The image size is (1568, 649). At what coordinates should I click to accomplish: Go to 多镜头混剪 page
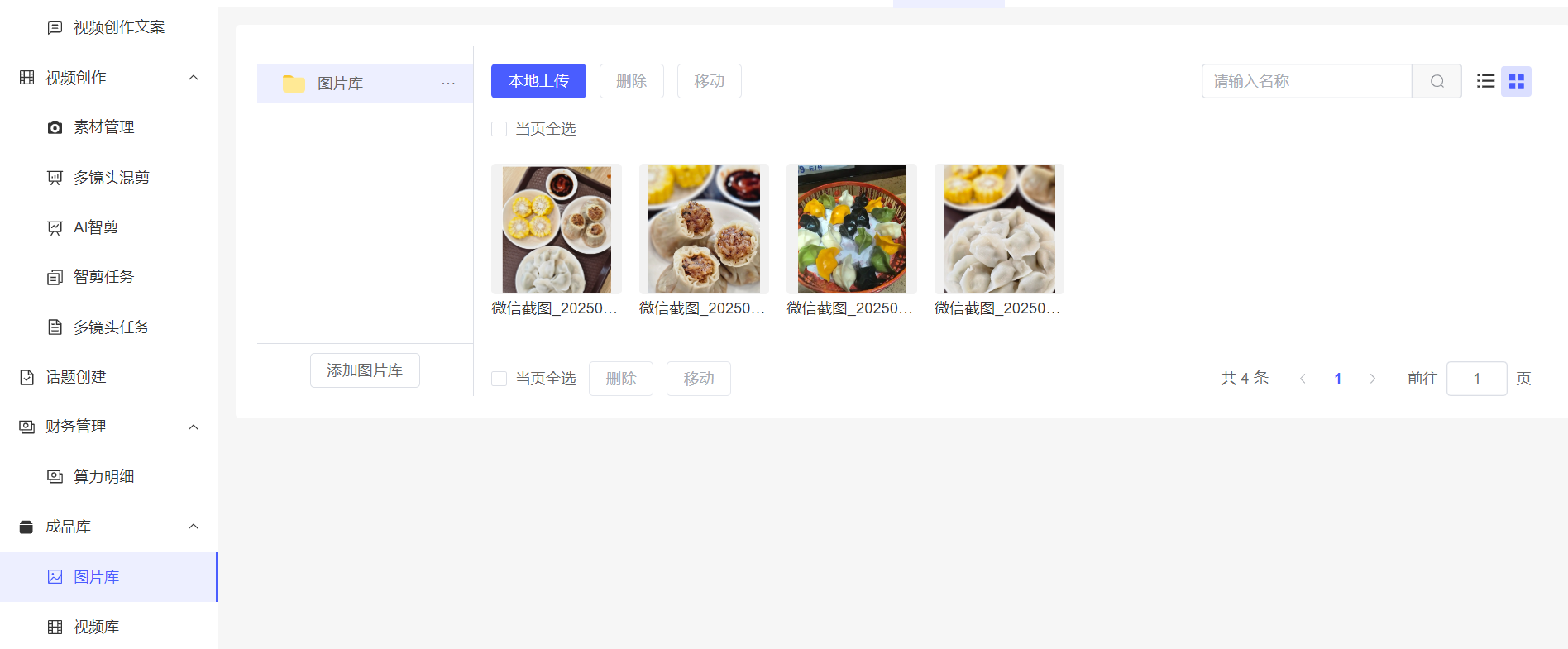point(111,178)
